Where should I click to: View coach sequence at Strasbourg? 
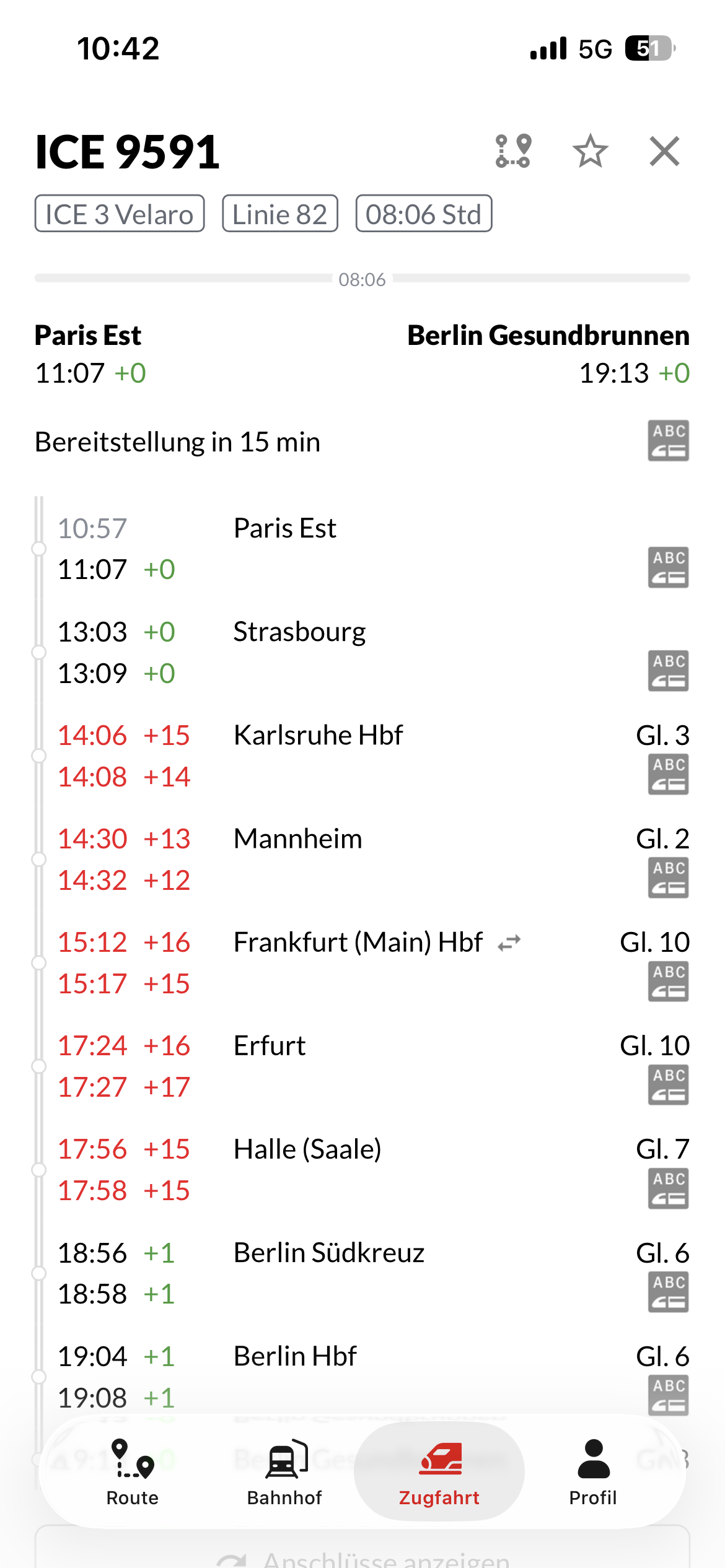668,671
